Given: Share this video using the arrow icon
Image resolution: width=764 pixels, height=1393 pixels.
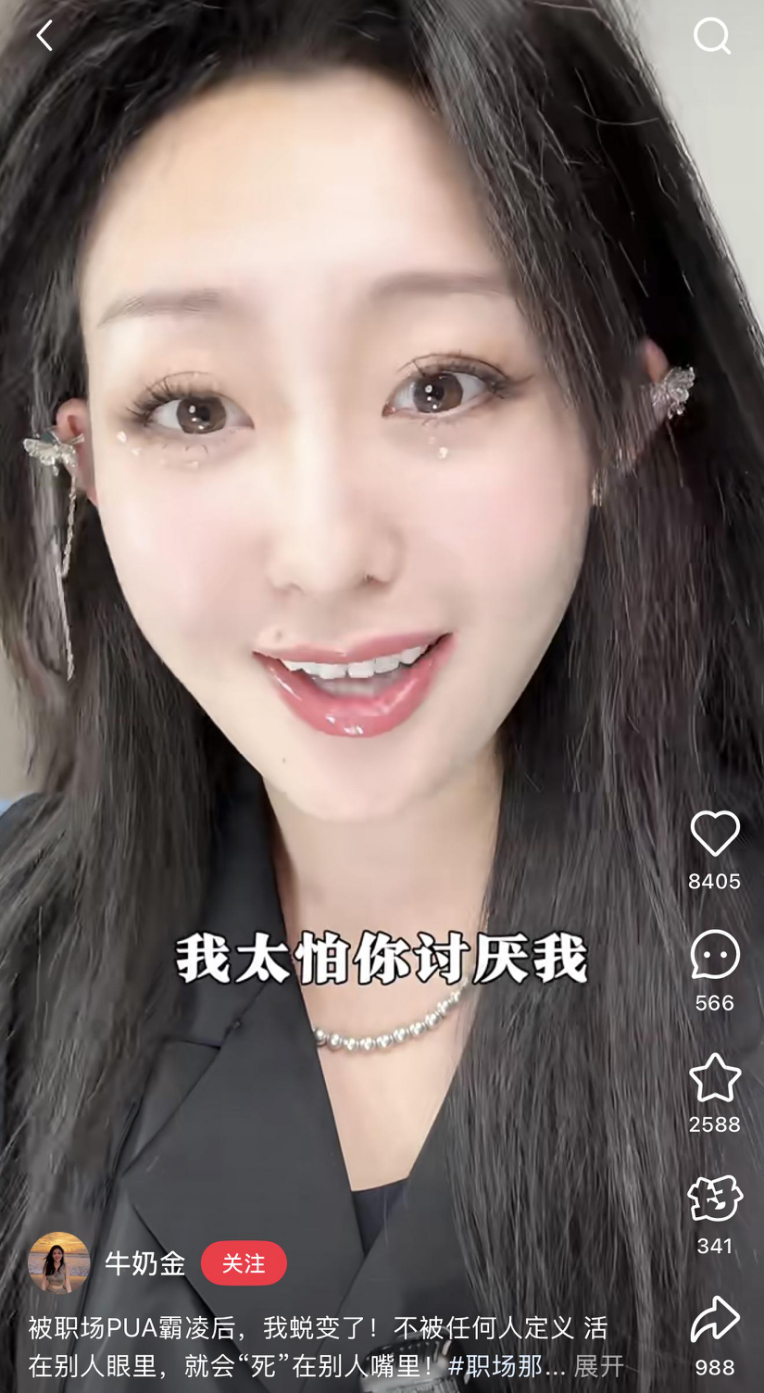Looking at the screenshot, I should pyautogui.click(x=715, y=1320).
